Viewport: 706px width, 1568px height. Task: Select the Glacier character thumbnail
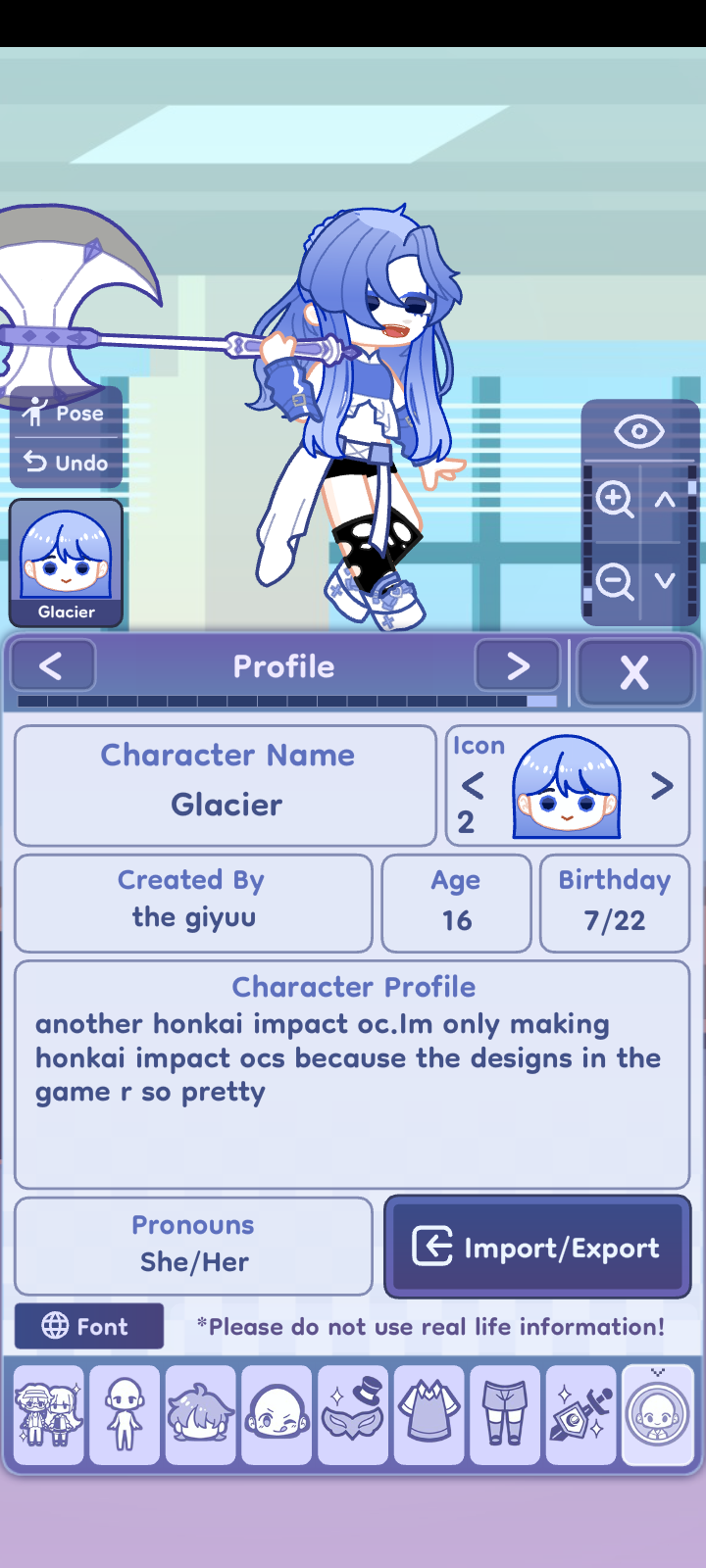[x=66, y=563]
